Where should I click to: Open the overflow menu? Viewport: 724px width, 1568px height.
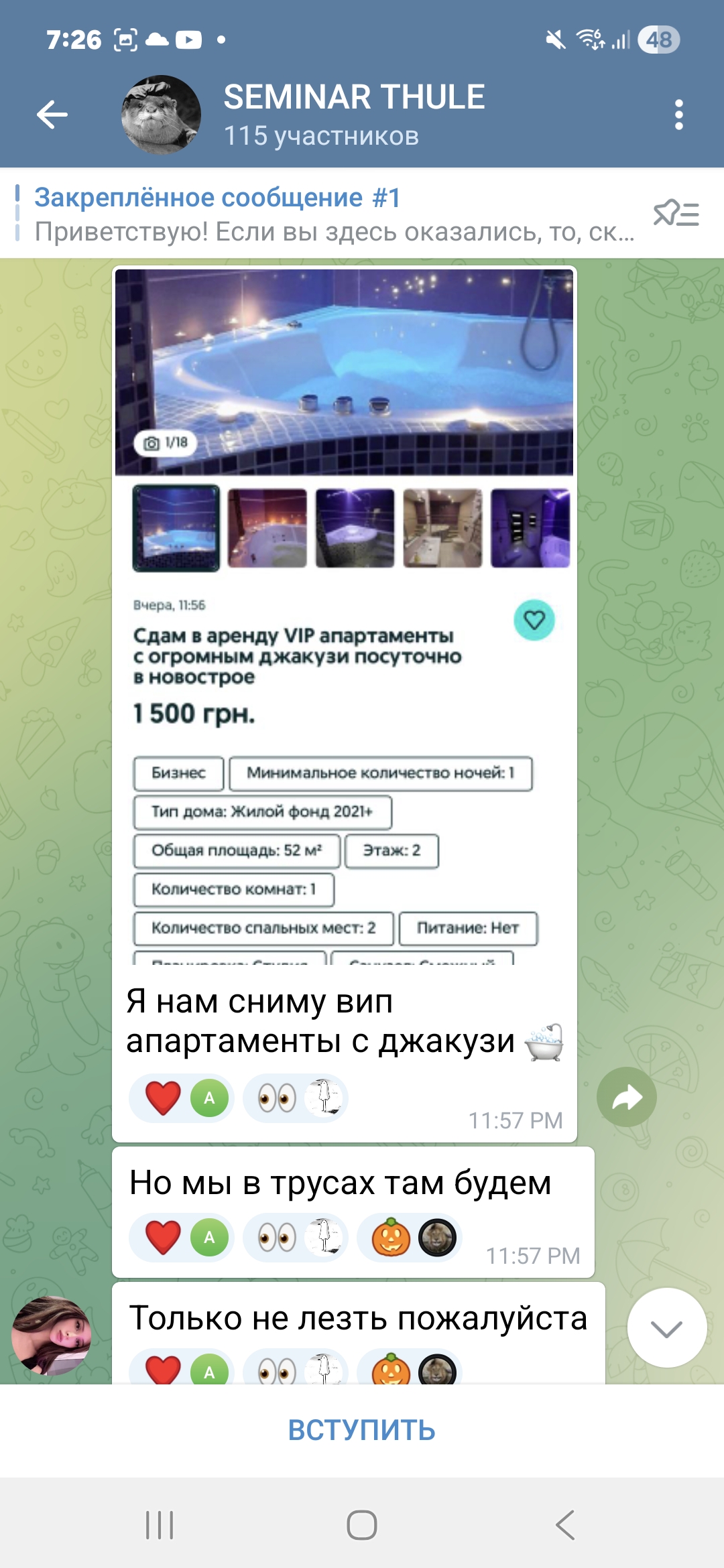(678, 115)
